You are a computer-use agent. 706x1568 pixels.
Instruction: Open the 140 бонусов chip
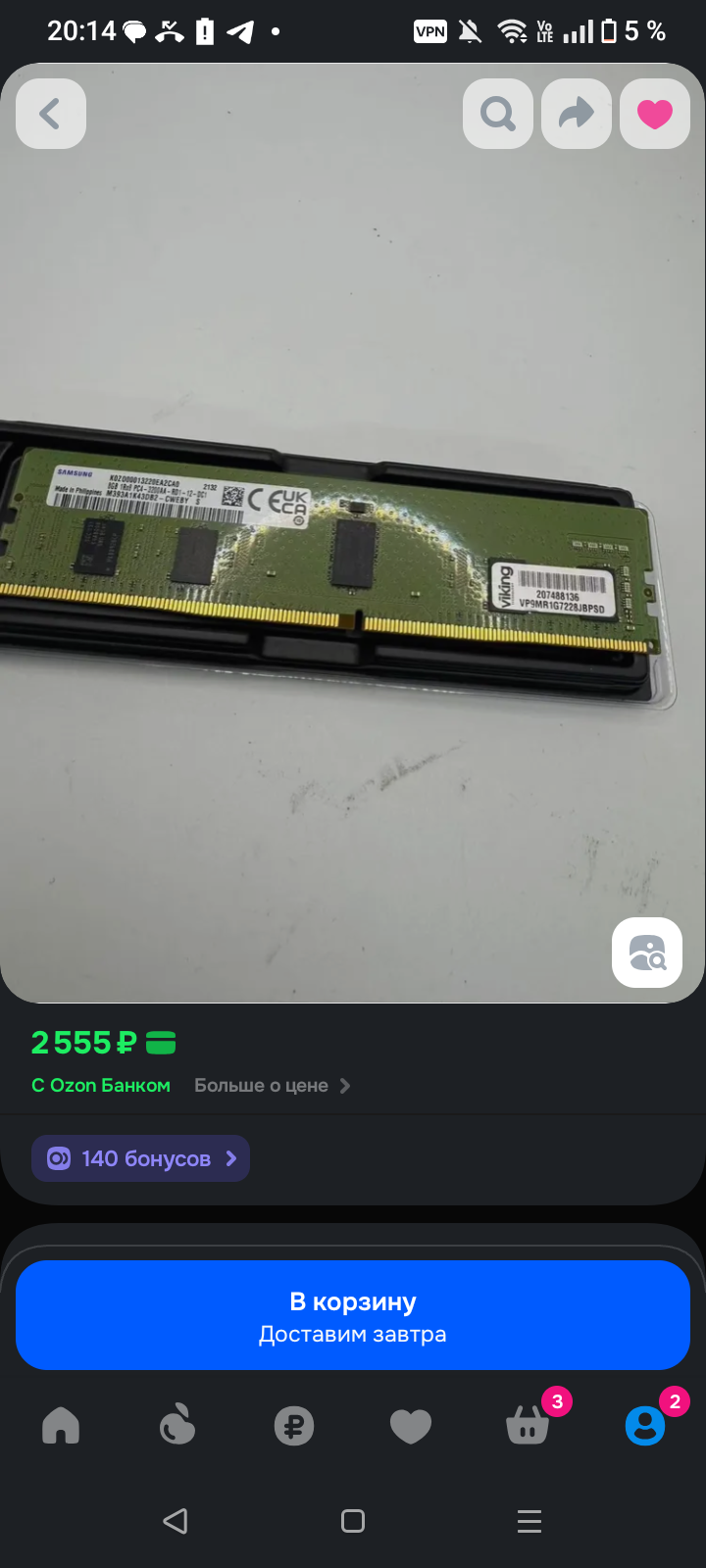point(141,1158)
